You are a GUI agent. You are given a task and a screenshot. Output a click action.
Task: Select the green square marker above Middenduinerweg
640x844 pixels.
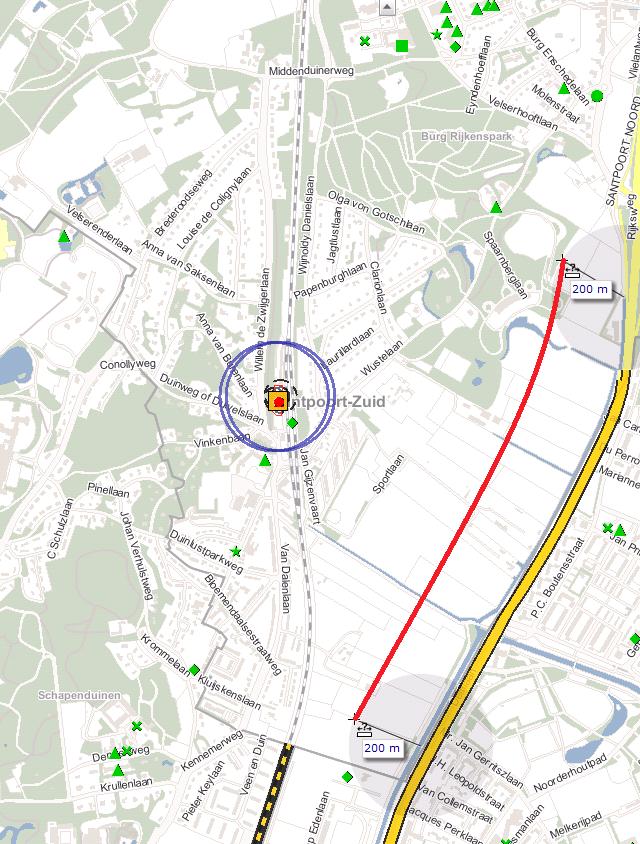pyautogui.click(x=402, y=46)
